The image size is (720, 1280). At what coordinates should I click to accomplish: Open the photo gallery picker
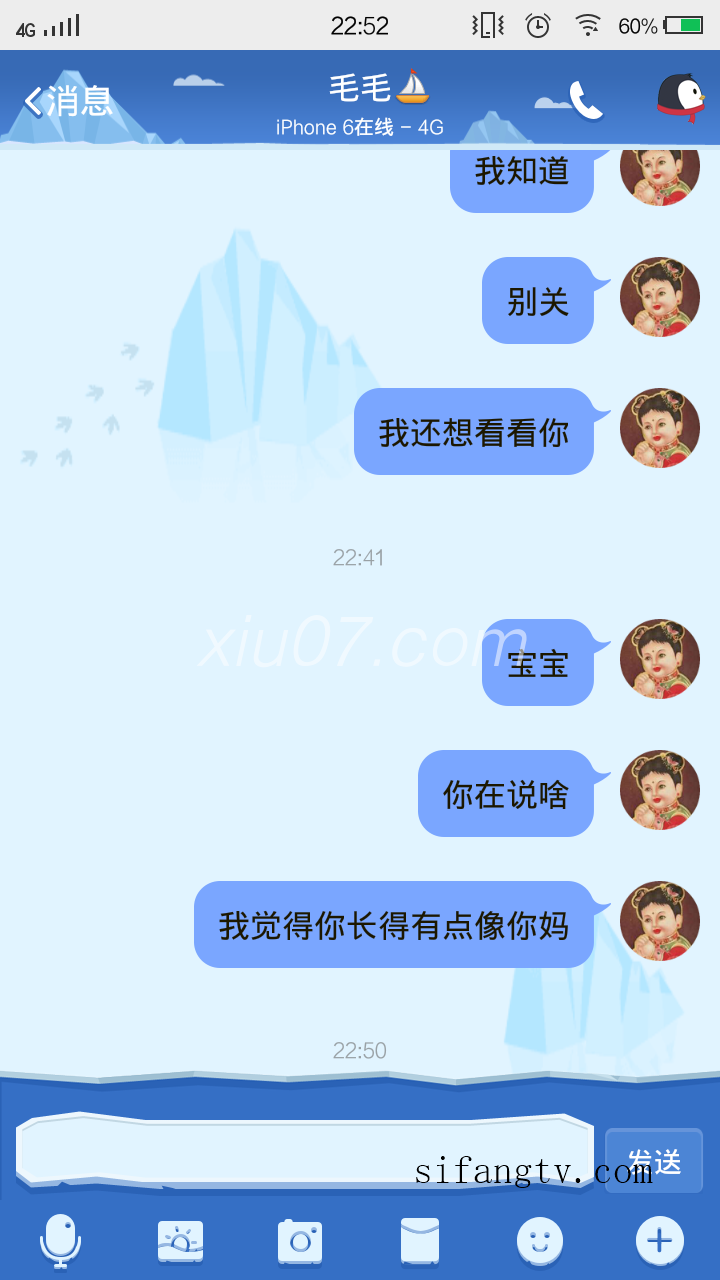[180, 1241]
